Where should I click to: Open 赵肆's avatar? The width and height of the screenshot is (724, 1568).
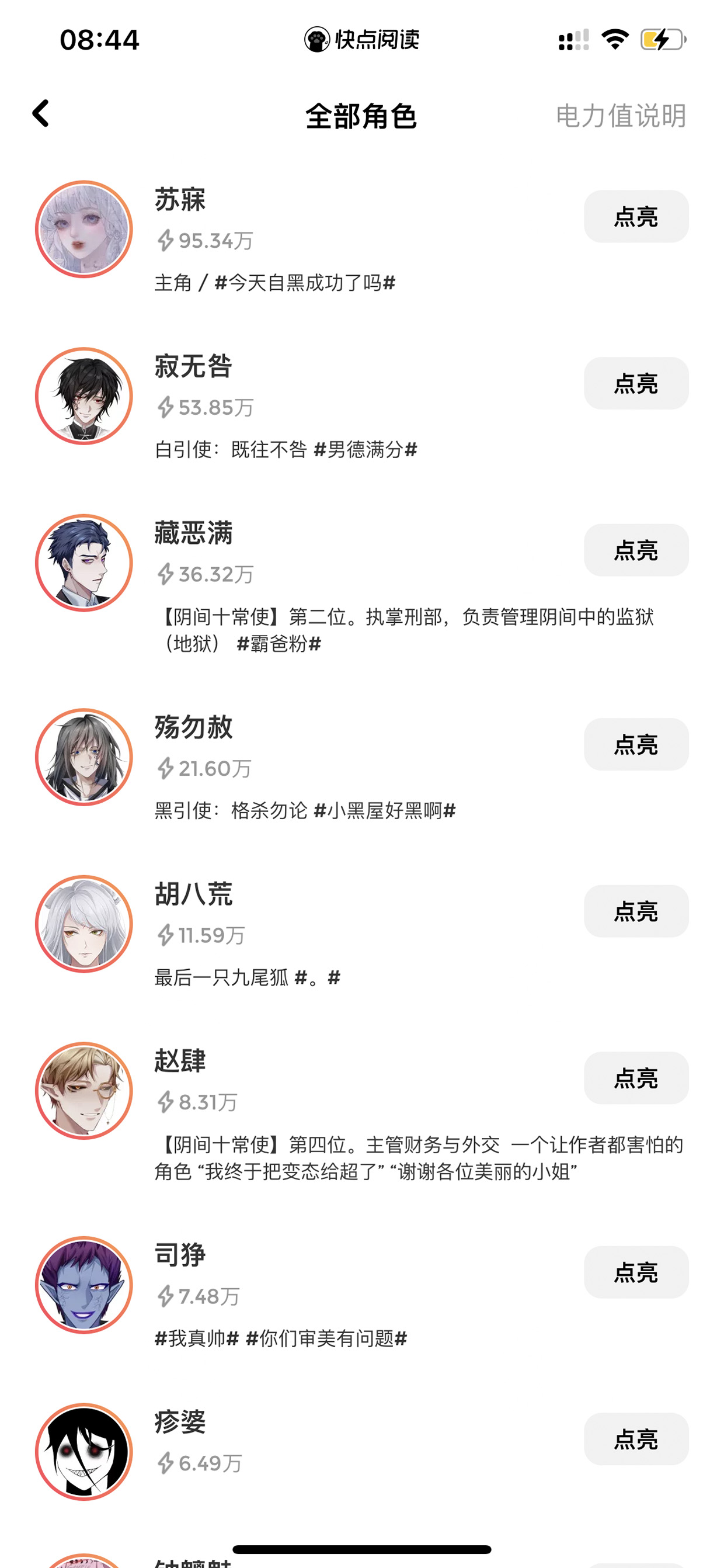[x=84, y=1091]
